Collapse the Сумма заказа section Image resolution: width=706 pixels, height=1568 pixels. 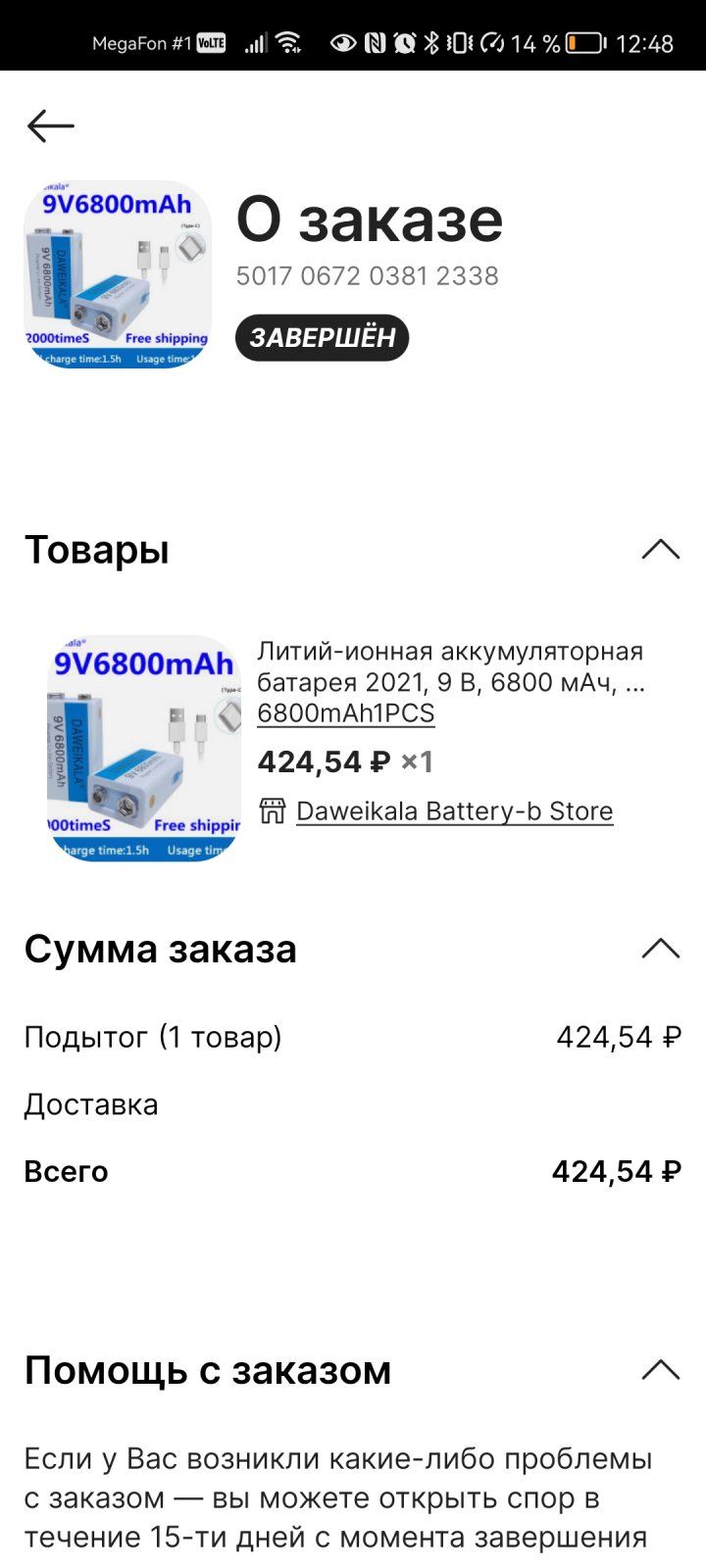pos(663,948)
